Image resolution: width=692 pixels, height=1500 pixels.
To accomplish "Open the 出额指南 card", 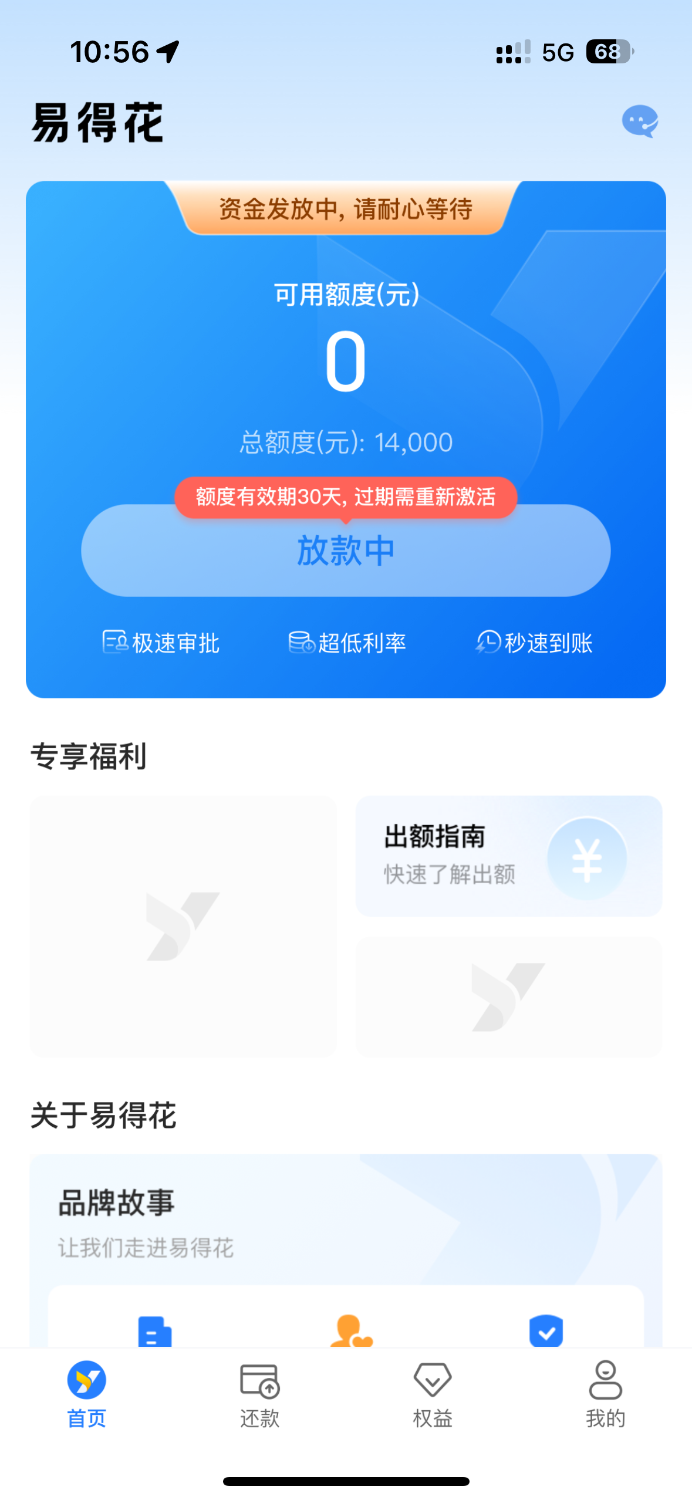I will [x=509, y=856].
